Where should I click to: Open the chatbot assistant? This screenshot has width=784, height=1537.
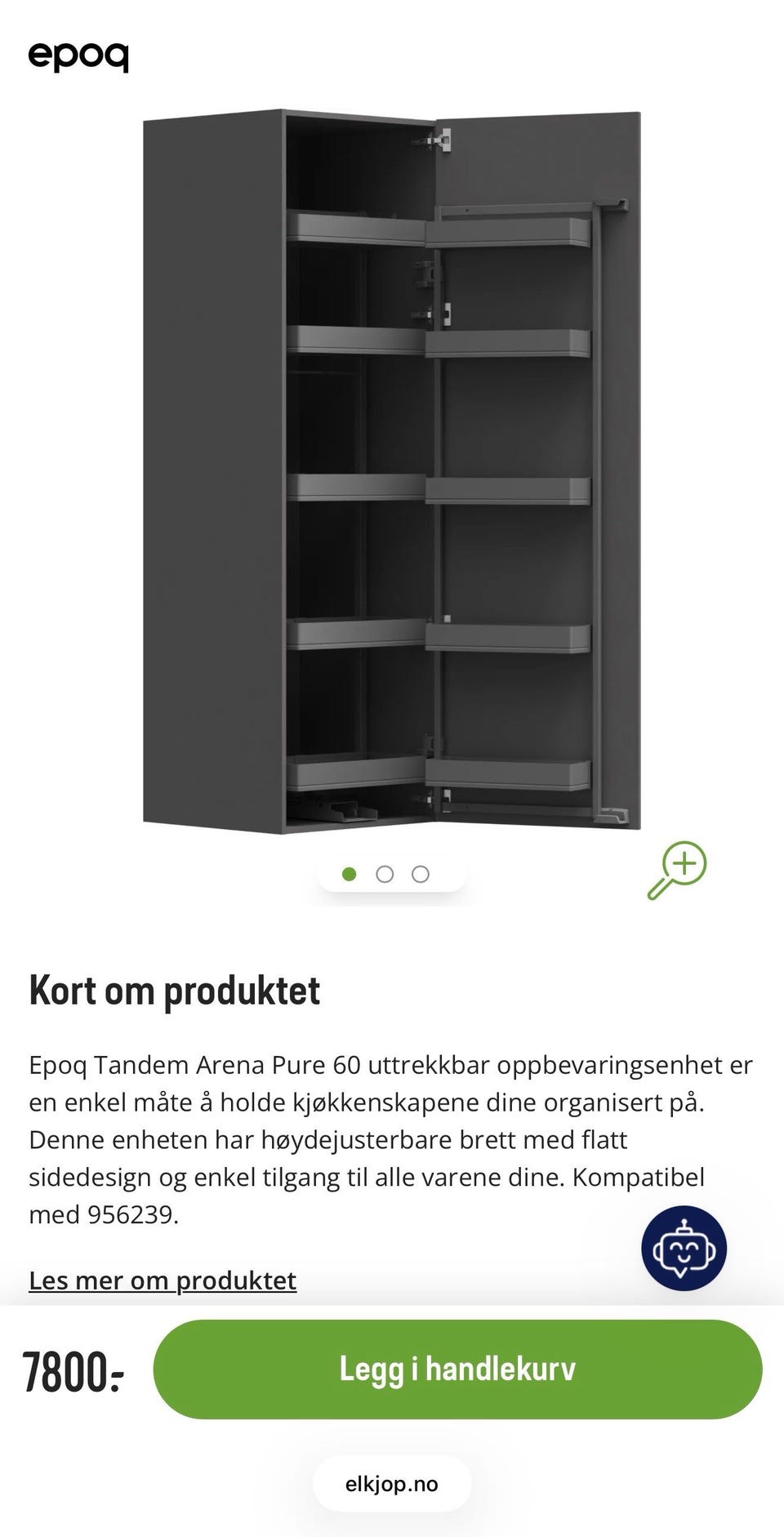pyautogui.click(x=684, y=1248)
